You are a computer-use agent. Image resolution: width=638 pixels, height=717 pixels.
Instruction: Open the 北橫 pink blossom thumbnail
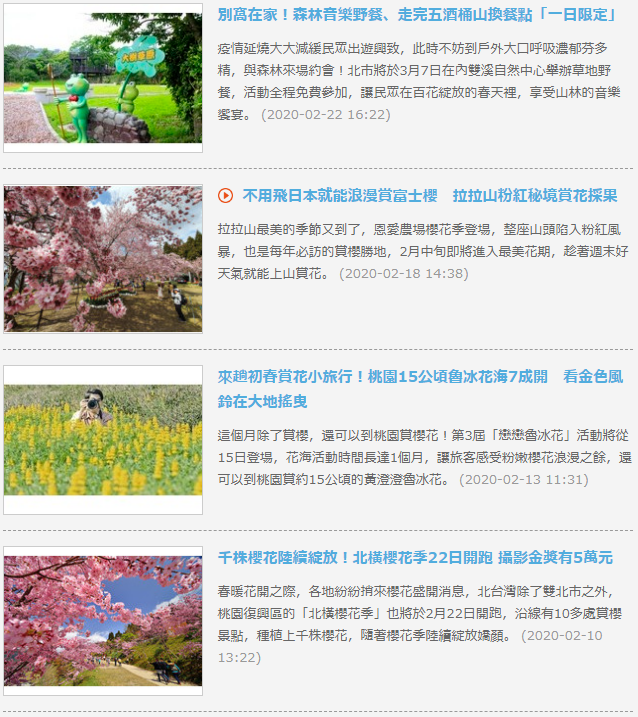103,621
